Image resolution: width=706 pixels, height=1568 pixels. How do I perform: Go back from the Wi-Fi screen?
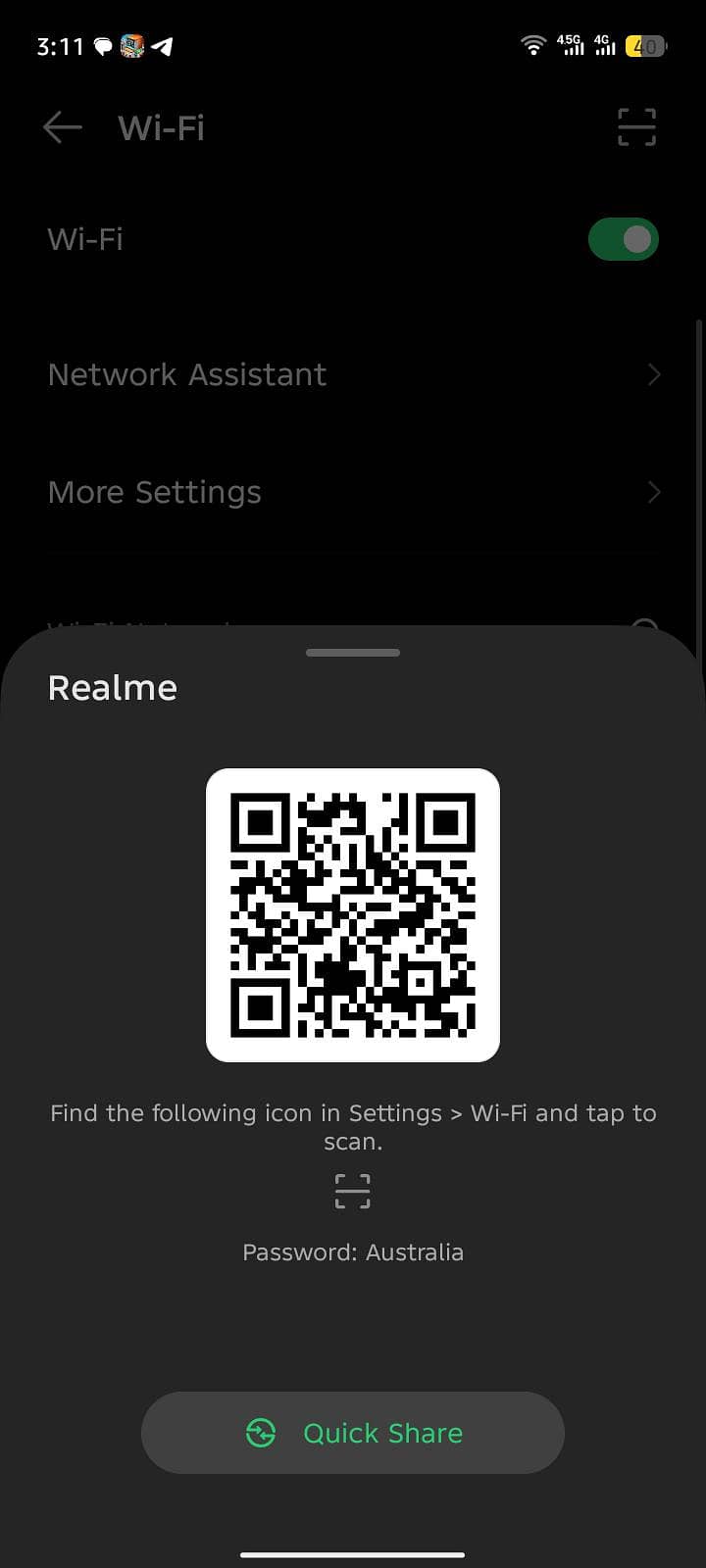62,127
